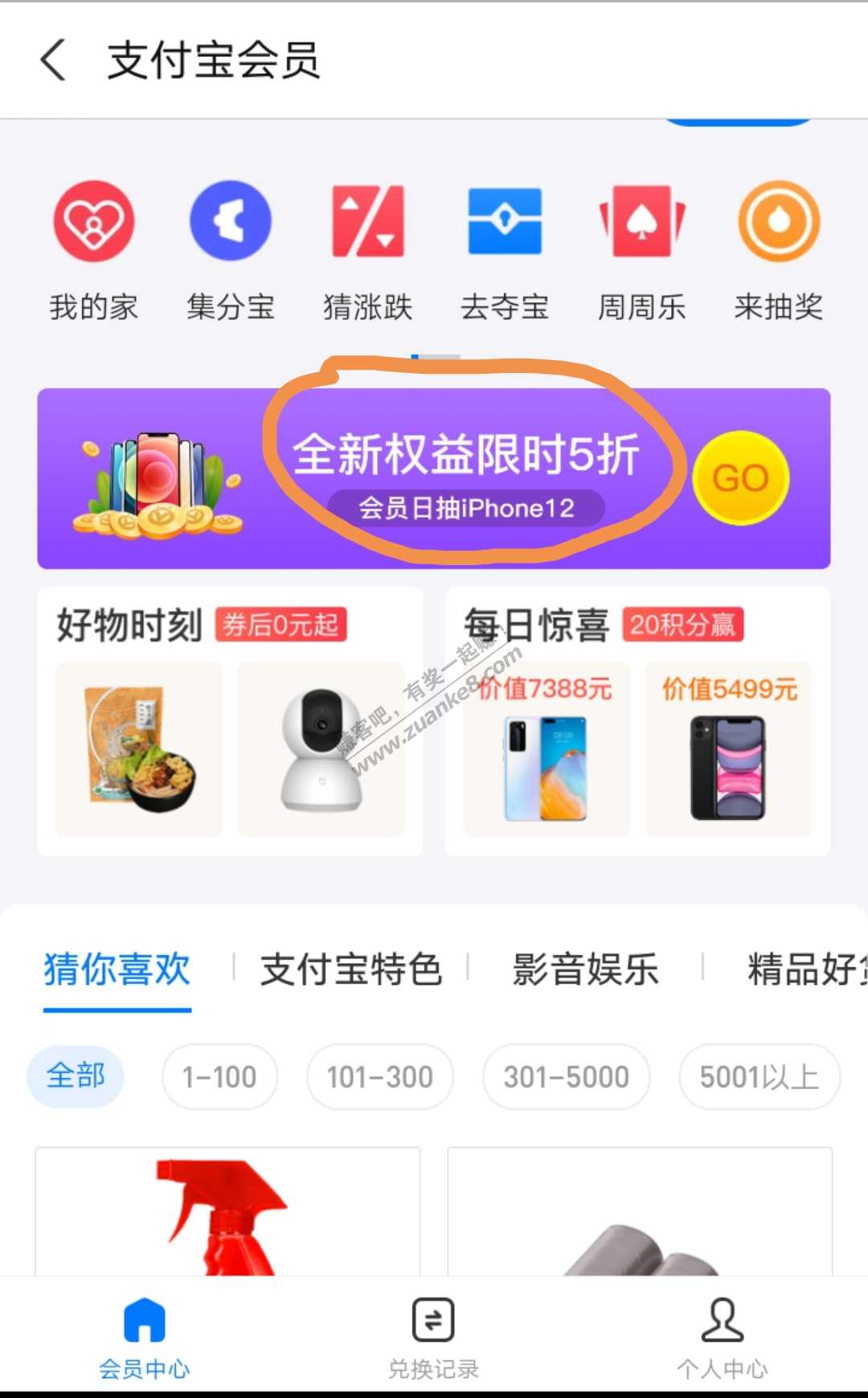Filter by 301-5000 points chip
The height and width of the screenshot is (1398, 868).
coord(566,1076)
